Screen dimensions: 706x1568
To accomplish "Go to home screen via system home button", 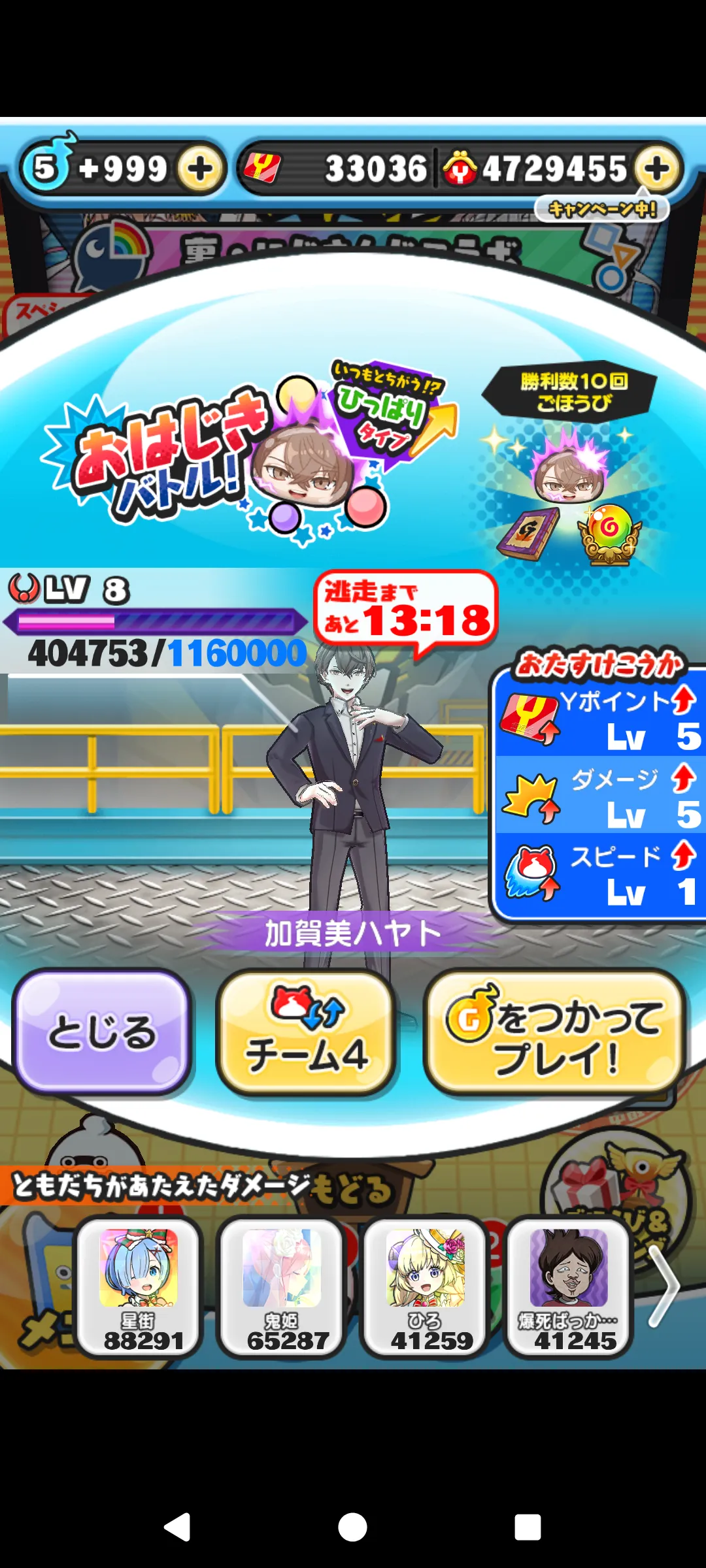I will point(352,1527).
